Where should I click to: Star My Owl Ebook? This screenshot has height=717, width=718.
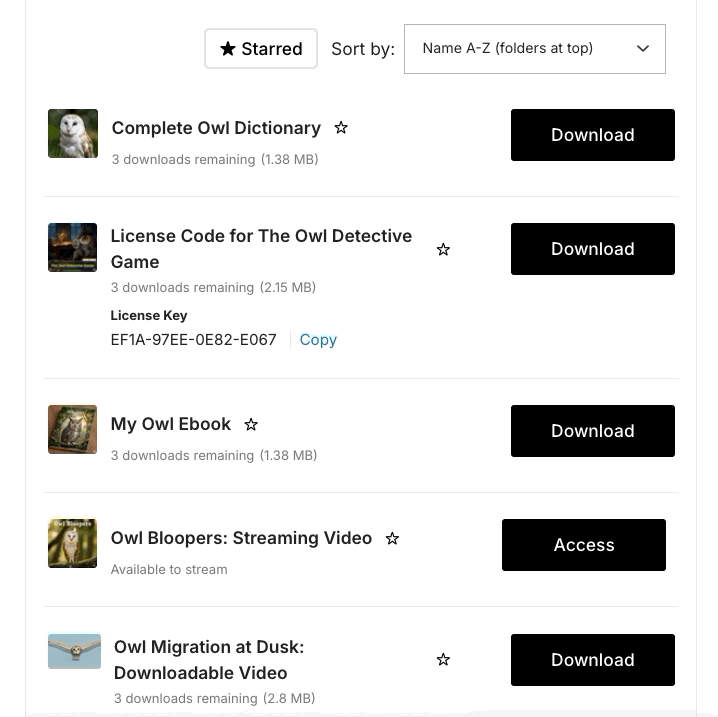[251, 424]
